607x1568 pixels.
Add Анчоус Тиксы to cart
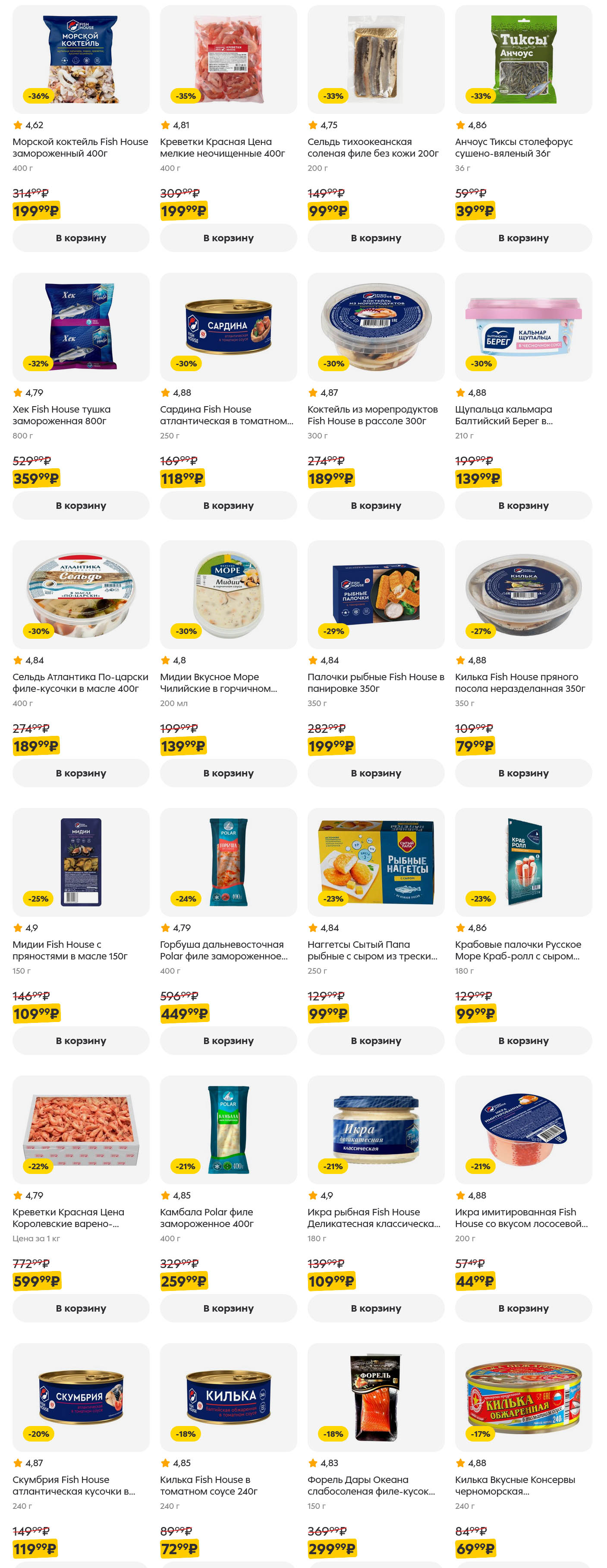point(523,238)
